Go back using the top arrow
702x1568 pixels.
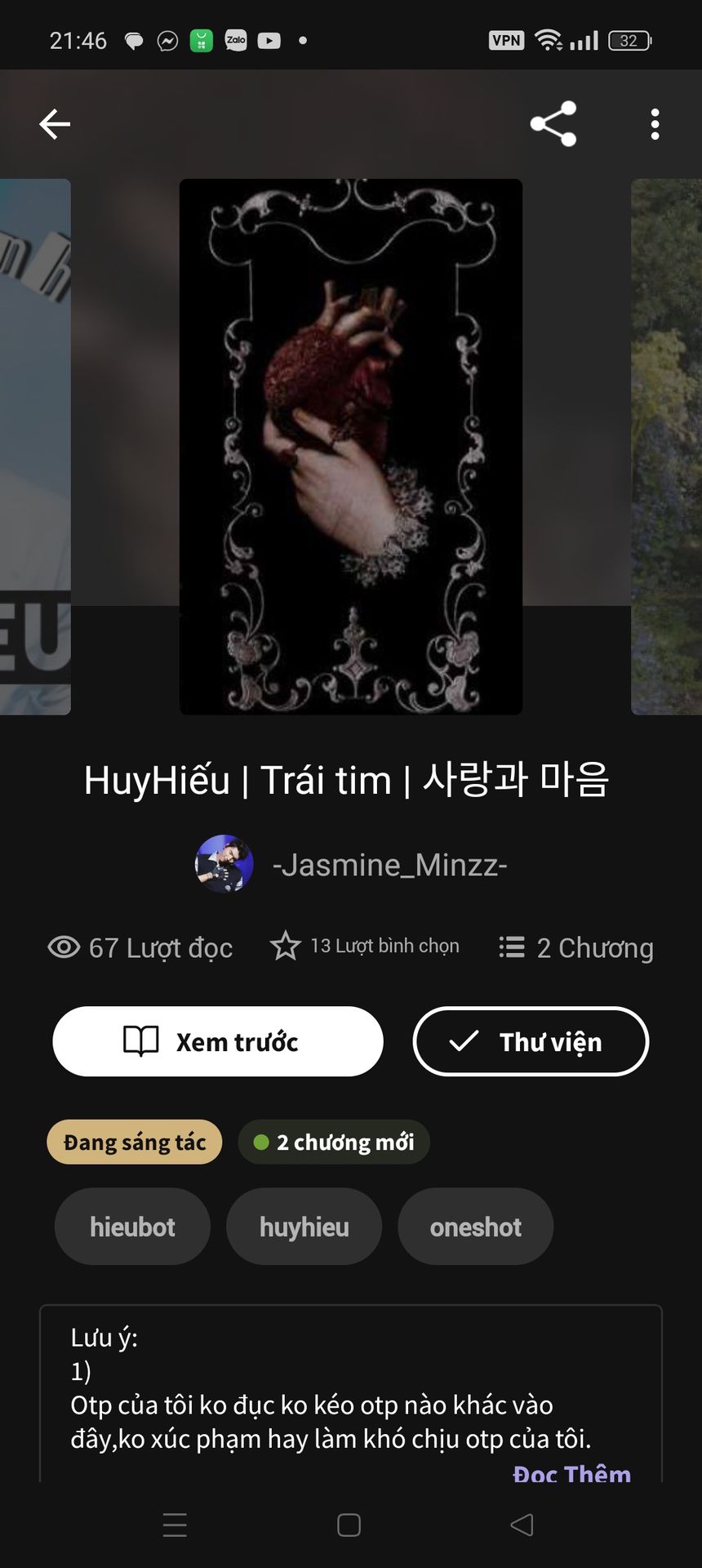click(x=55, y=124)
